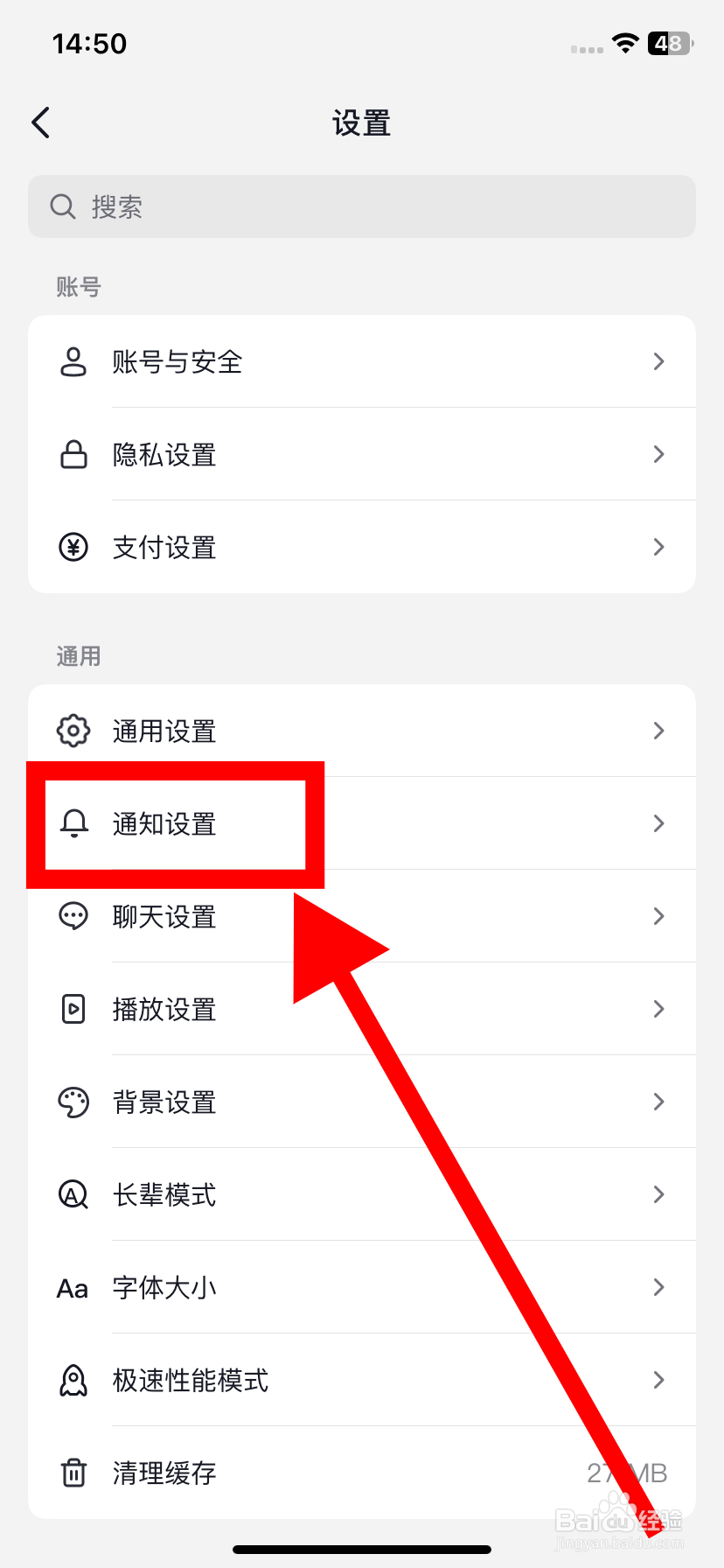Tap the 账号与安全 person icon

coord(73,362)
